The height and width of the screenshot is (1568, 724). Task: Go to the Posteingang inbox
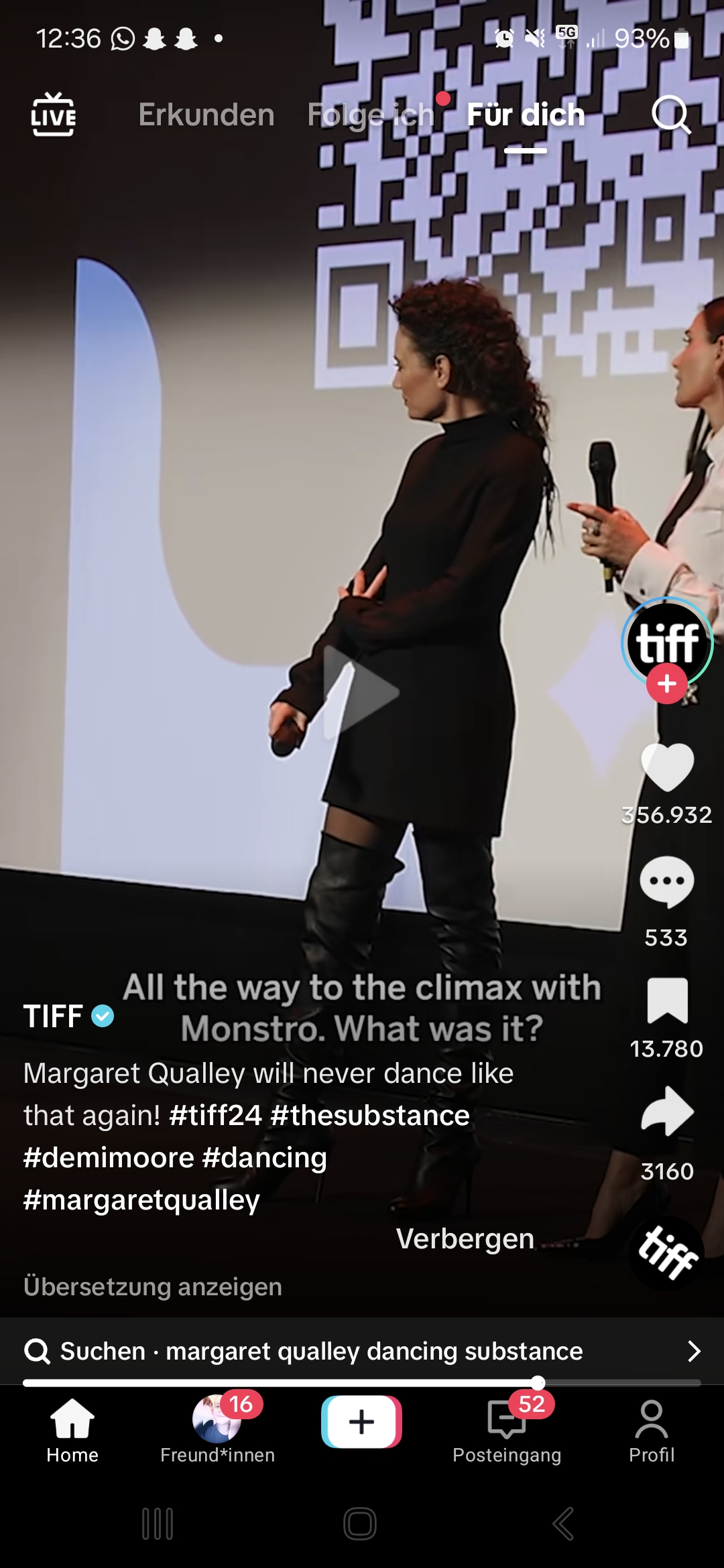click(x=507, y=1429)
